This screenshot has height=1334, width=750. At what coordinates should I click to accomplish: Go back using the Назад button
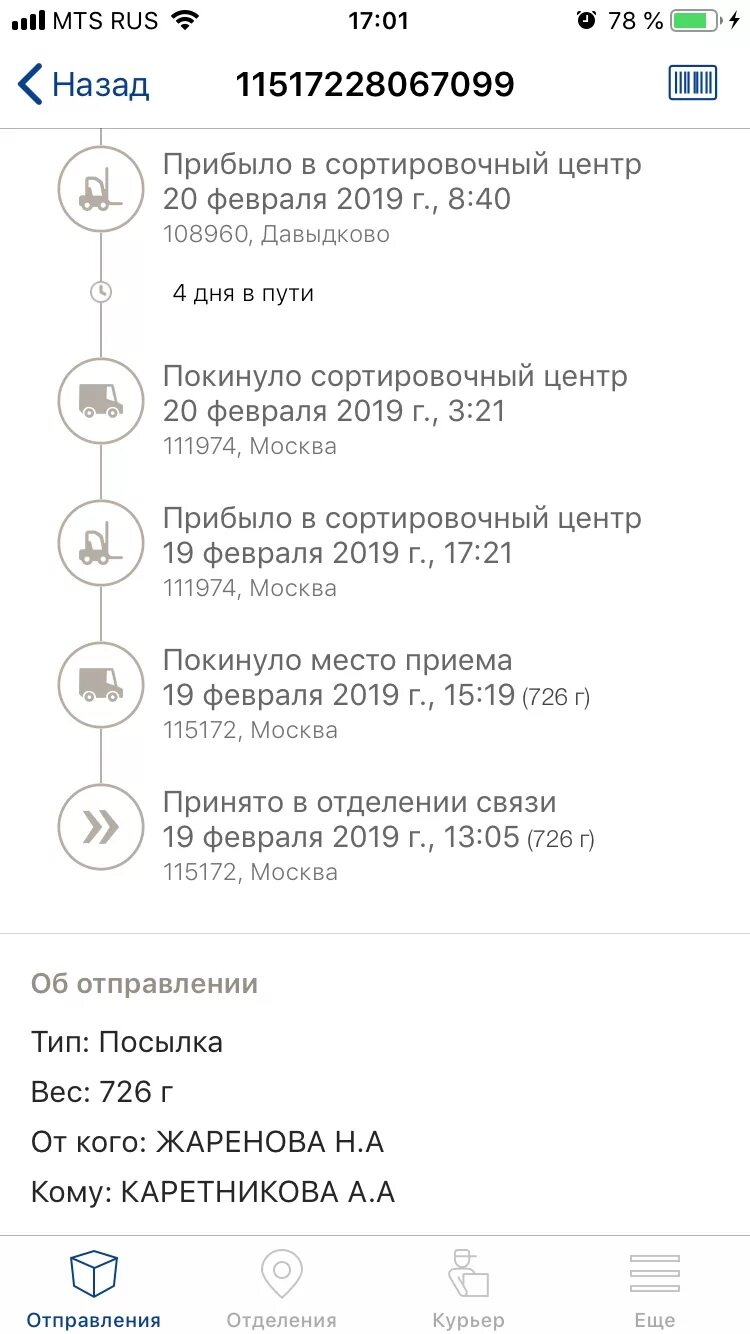(84, 84)
